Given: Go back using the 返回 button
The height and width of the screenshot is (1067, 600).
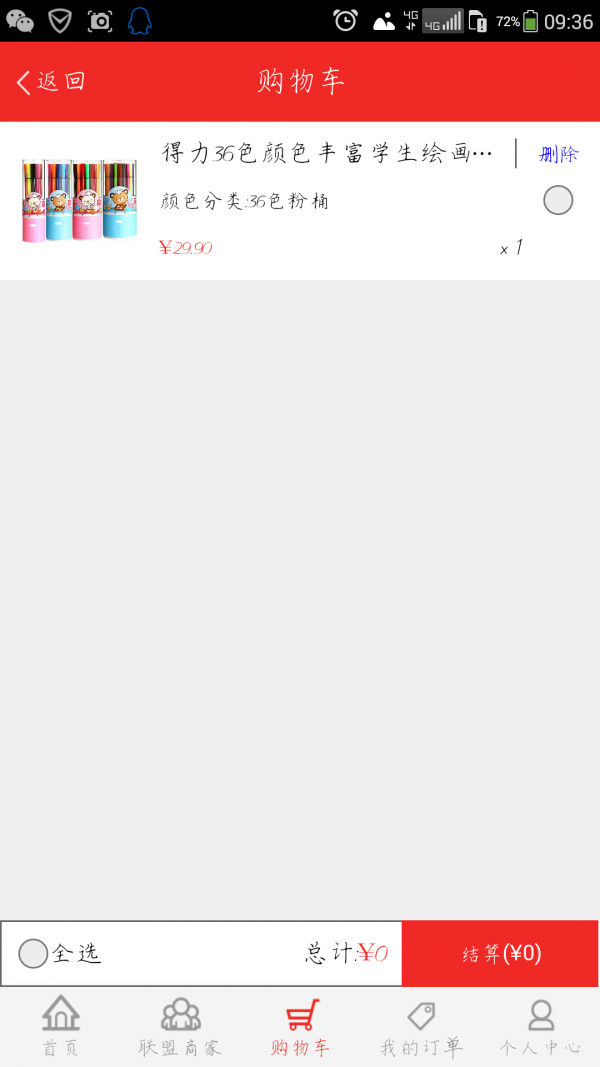Looking at the screenshot, I should pos(50,82).
